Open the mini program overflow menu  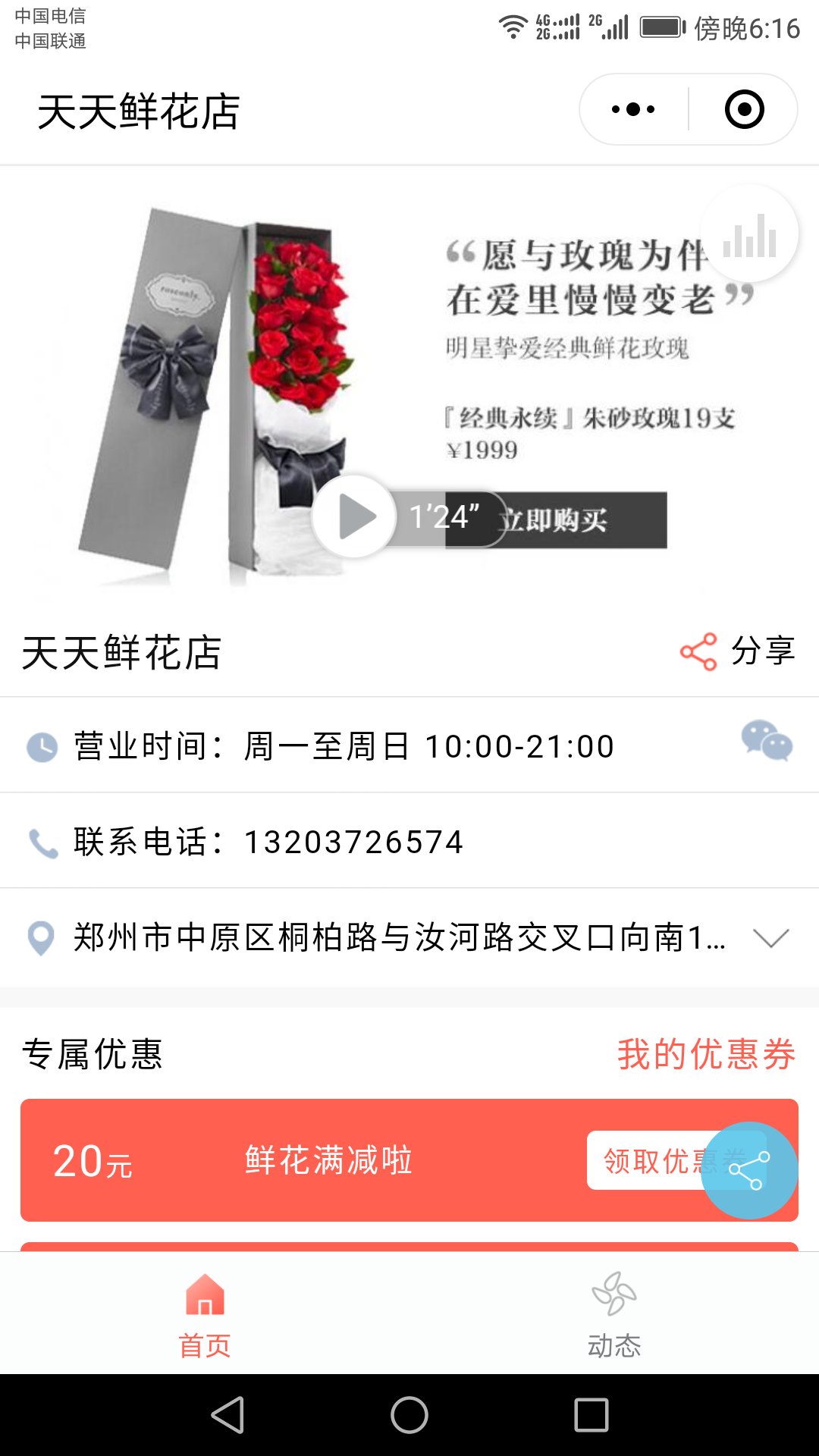coord(634,110)
